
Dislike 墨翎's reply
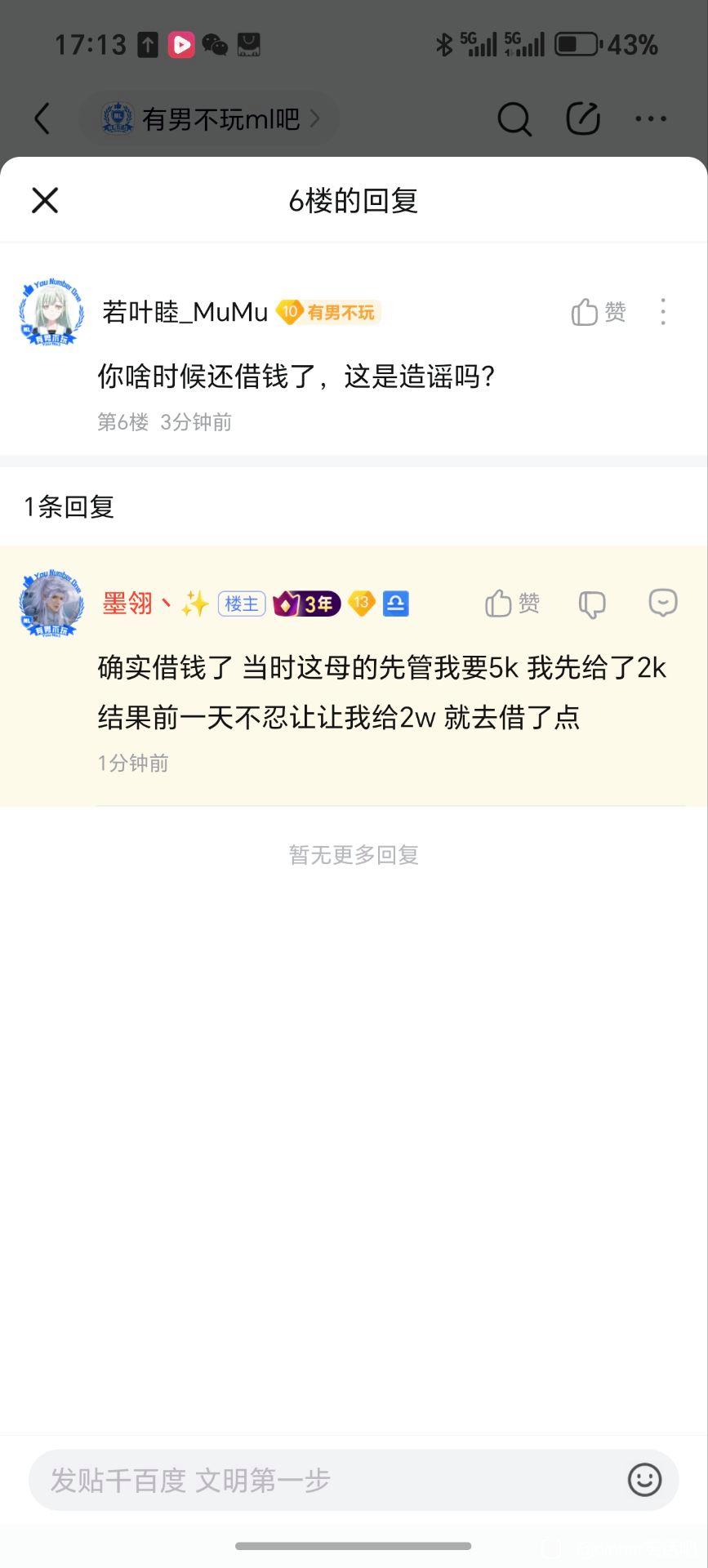592,604
